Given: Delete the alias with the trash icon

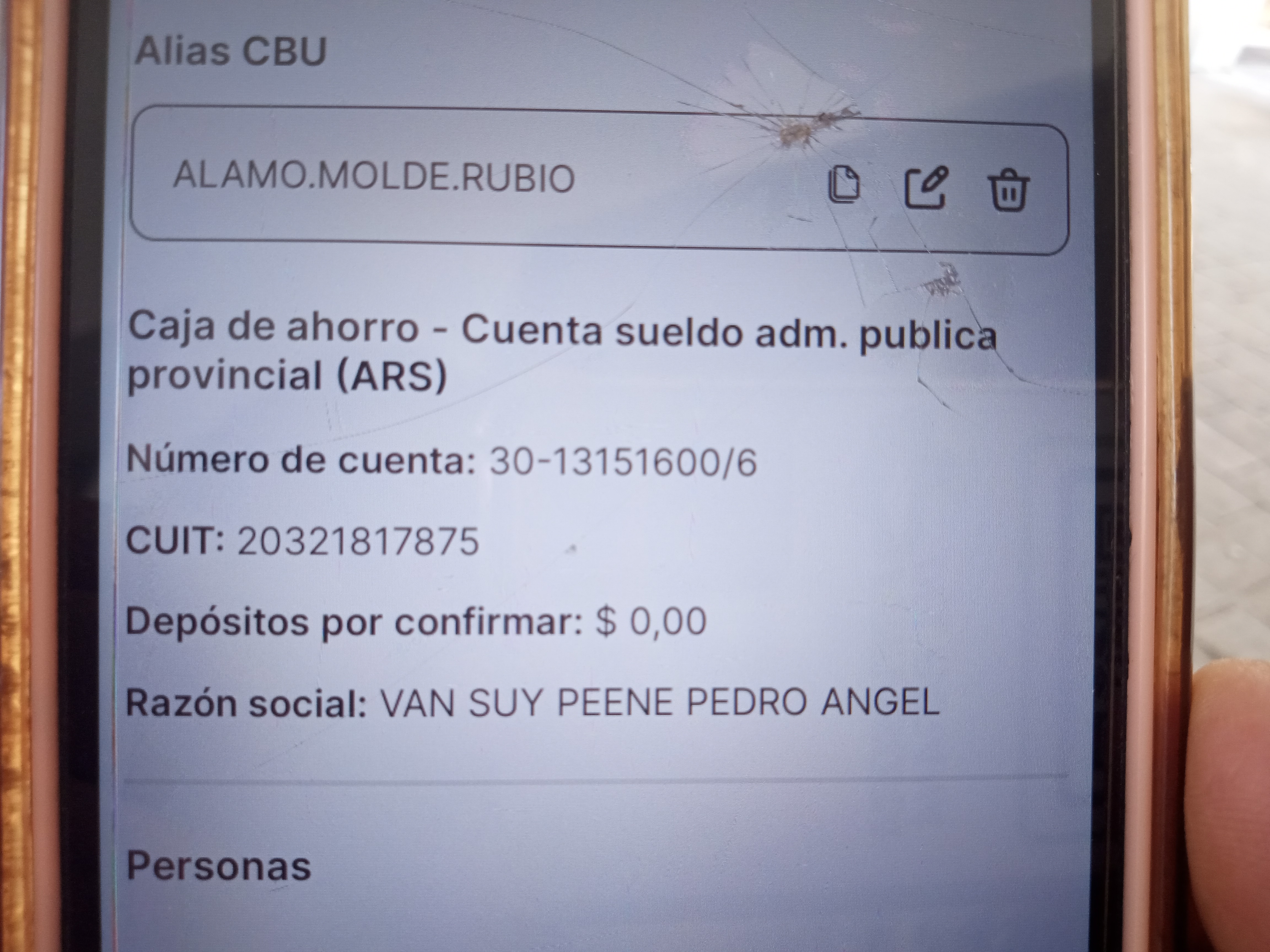Looking at the screenshot, I should (x=1009, y=190).
